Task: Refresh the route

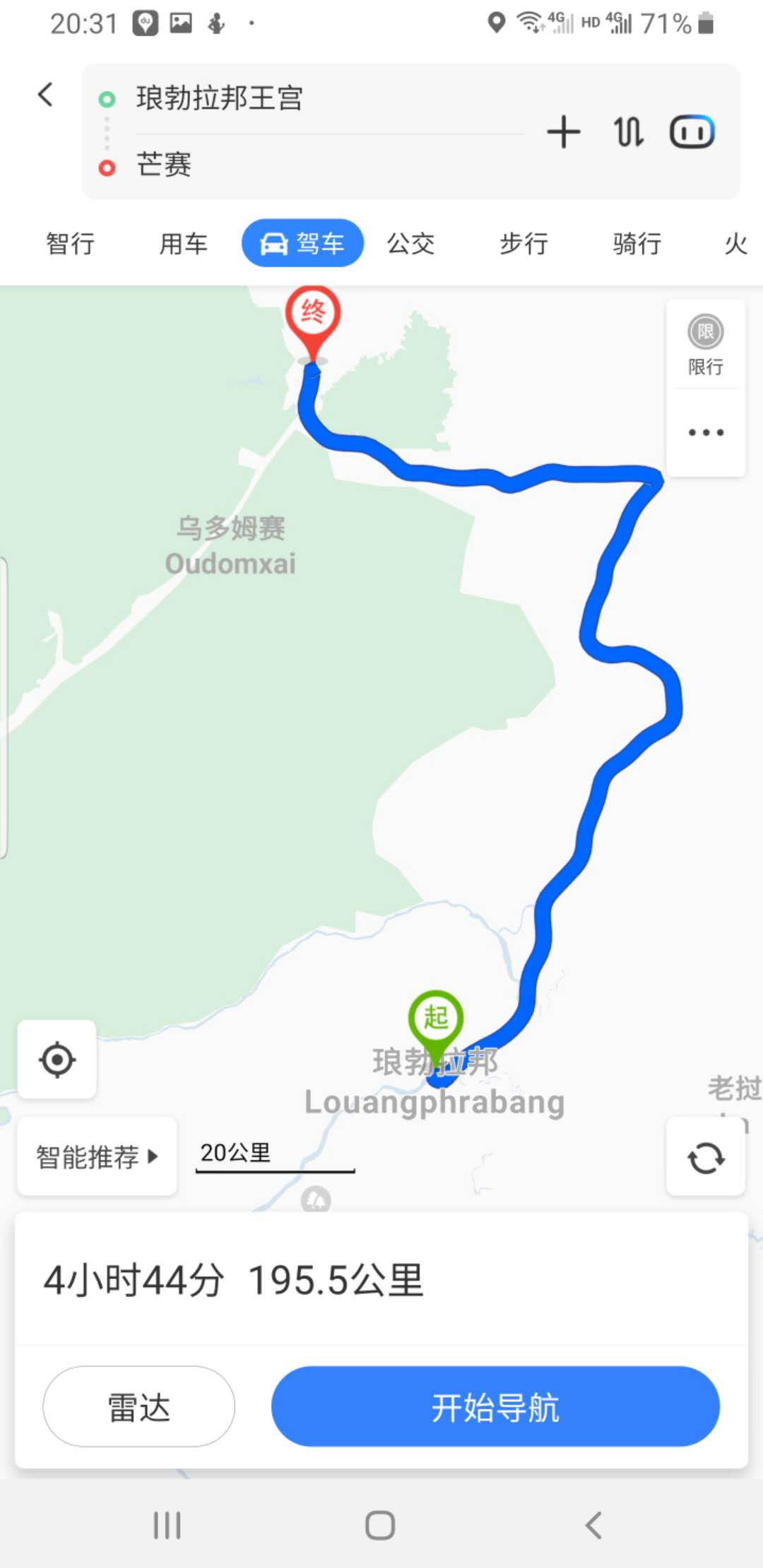Action: tap(705, 1158)
